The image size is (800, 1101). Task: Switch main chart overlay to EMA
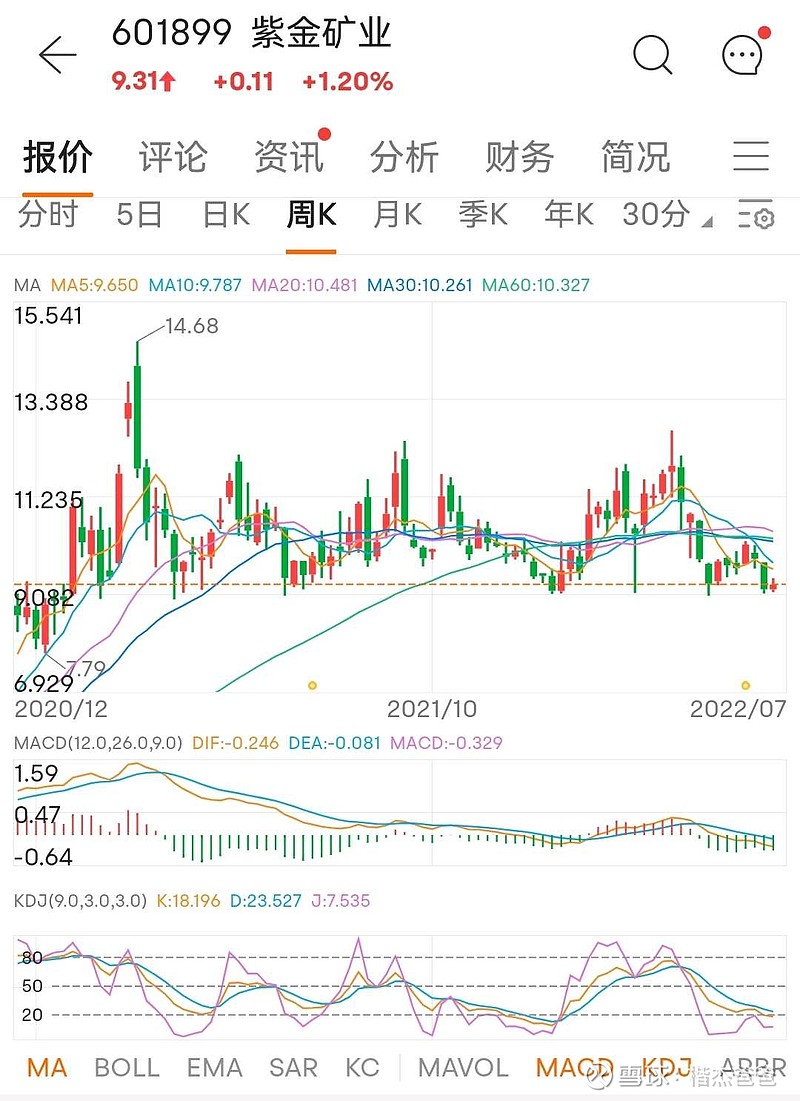[214, 1068]
